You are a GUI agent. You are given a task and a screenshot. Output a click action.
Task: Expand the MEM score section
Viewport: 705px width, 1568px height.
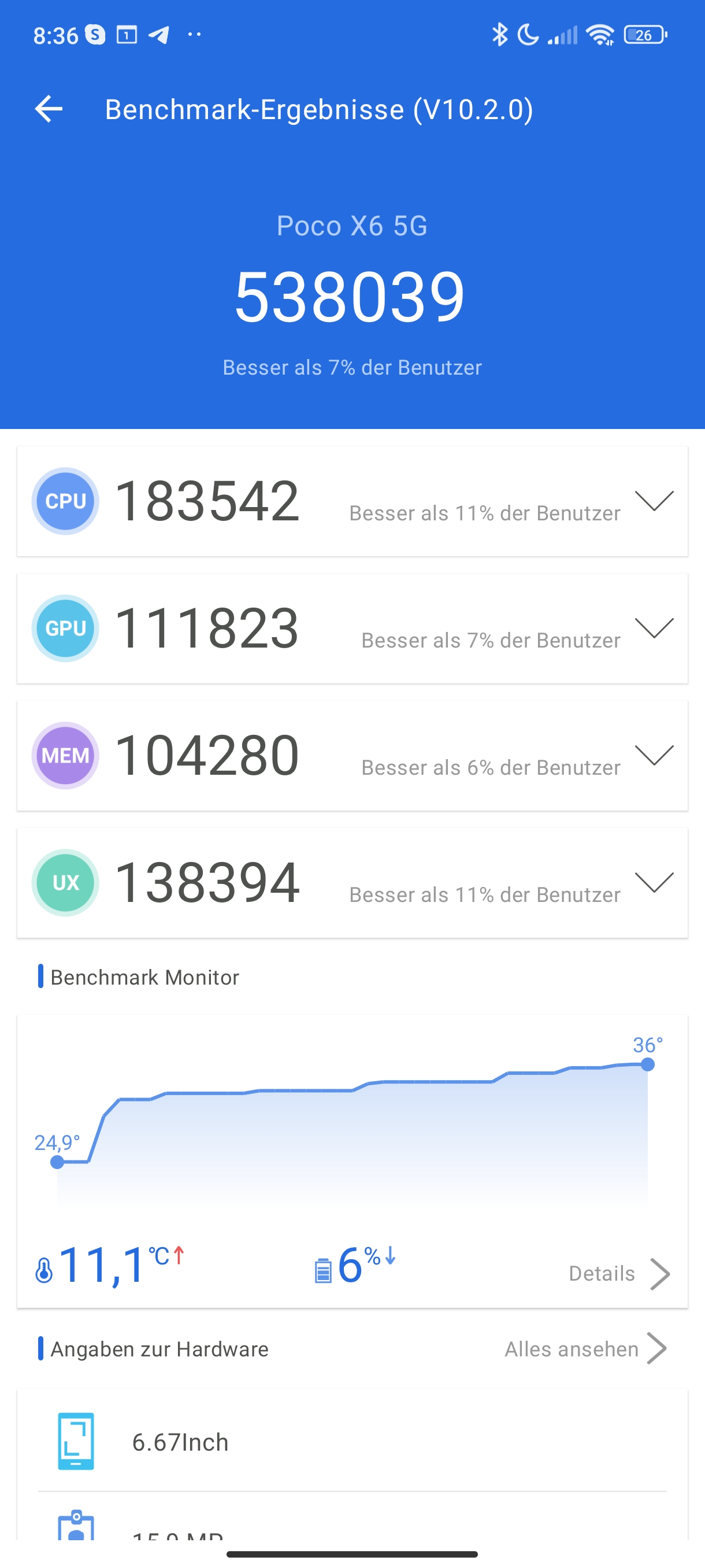[654, 755]
